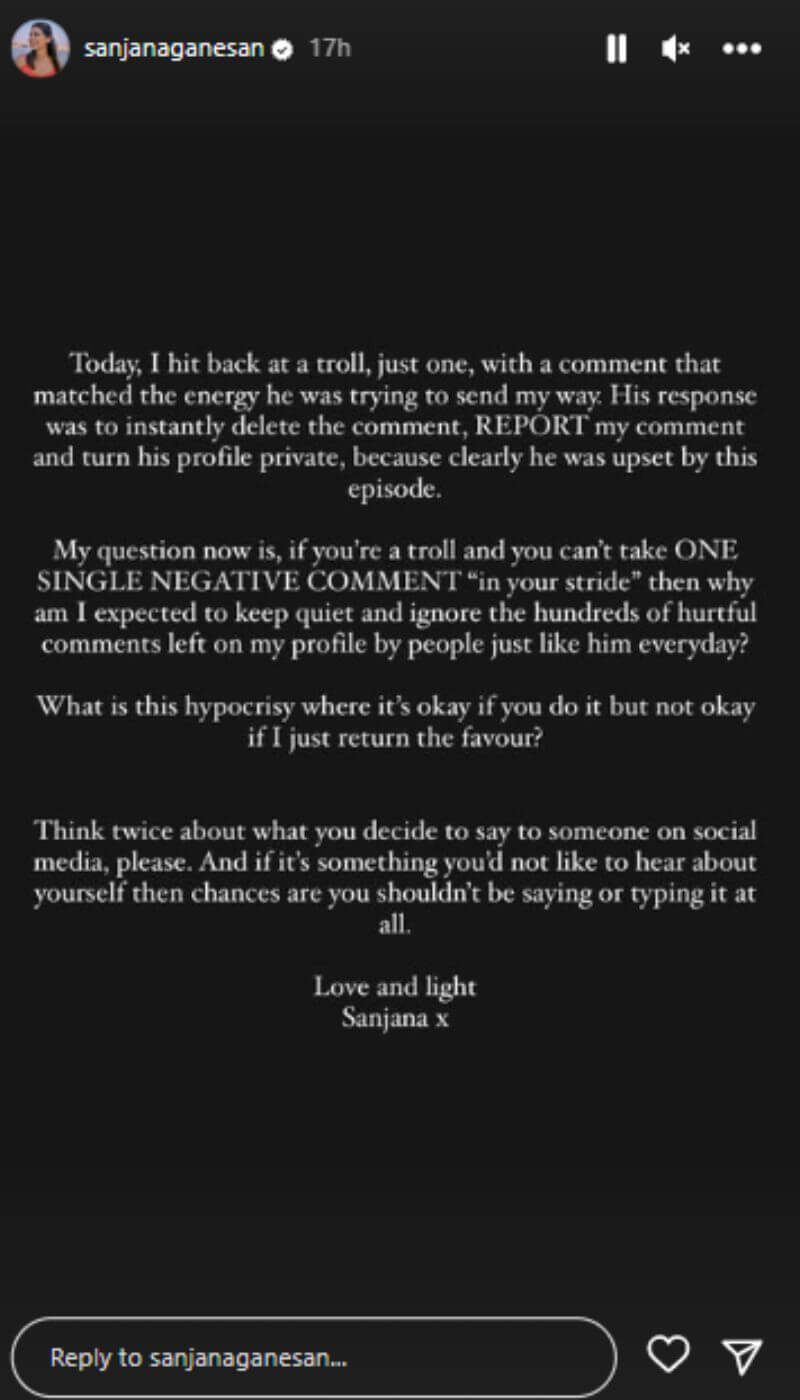Open the three-dot more options menu

pos(741,48)
